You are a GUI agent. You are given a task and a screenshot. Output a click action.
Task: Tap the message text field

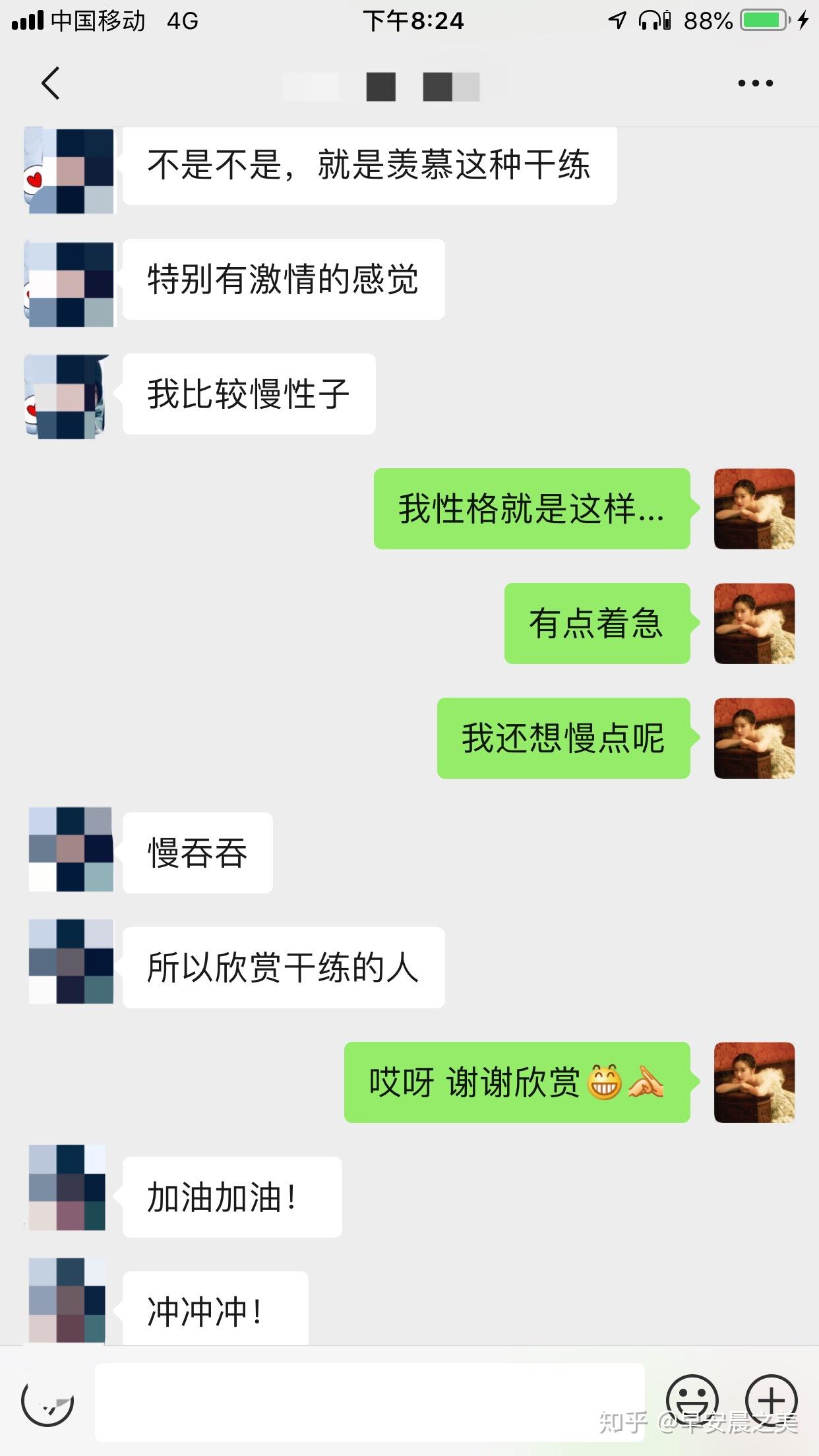tap(369, 1402)
